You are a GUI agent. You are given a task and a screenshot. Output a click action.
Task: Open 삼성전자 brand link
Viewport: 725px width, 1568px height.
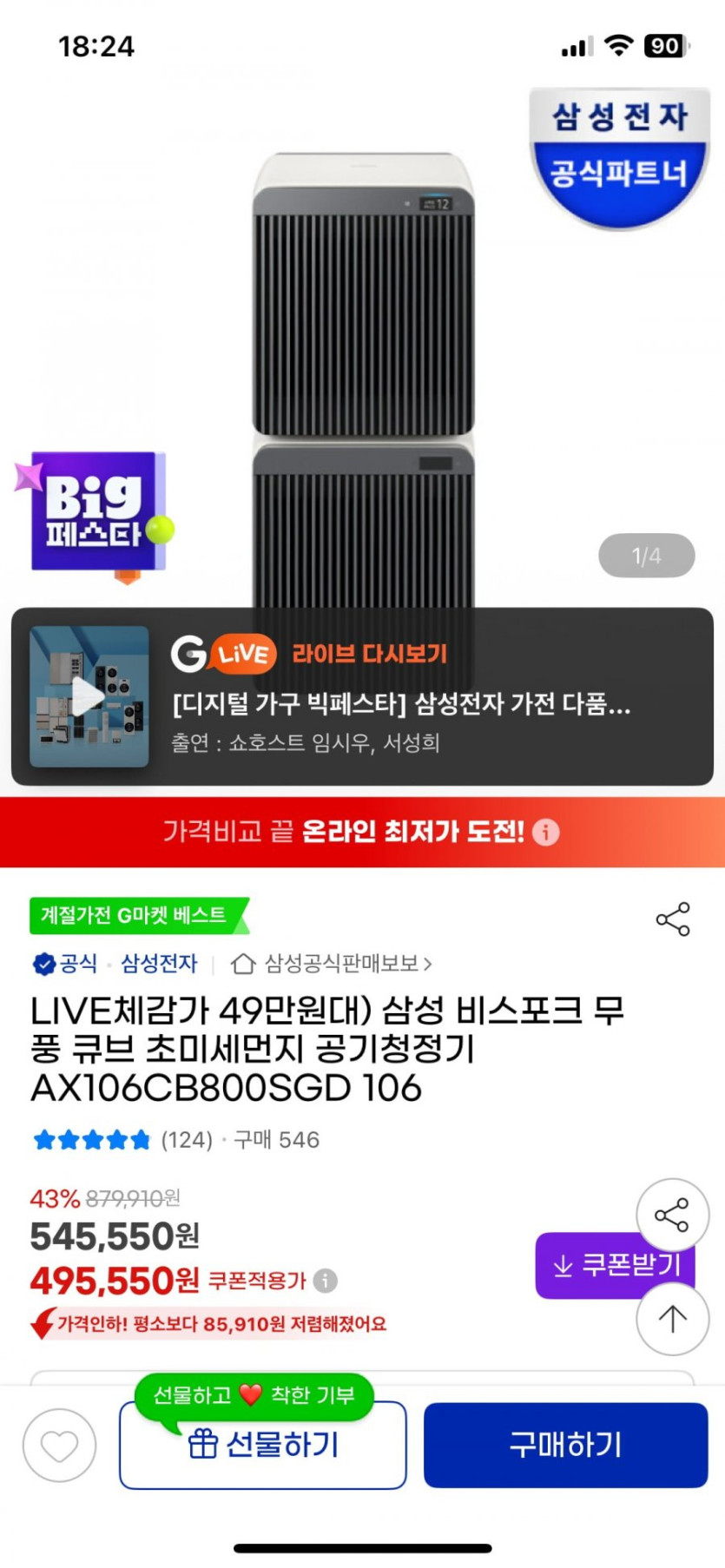(x=159, y=964)
